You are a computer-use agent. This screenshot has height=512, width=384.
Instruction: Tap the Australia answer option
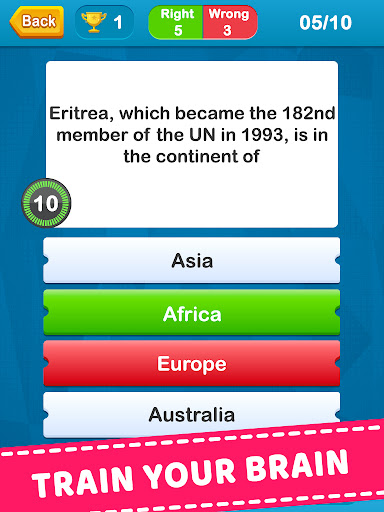click(x=192, y=414)
